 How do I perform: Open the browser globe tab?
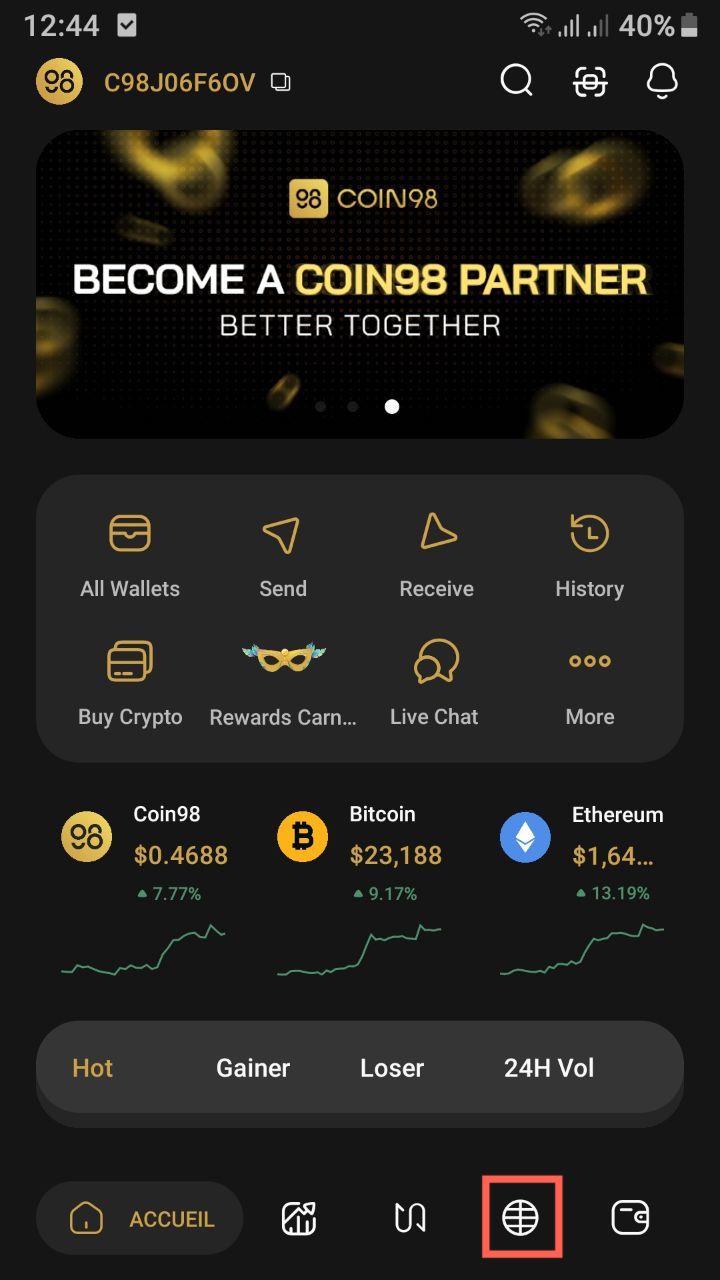point(520,1217)
